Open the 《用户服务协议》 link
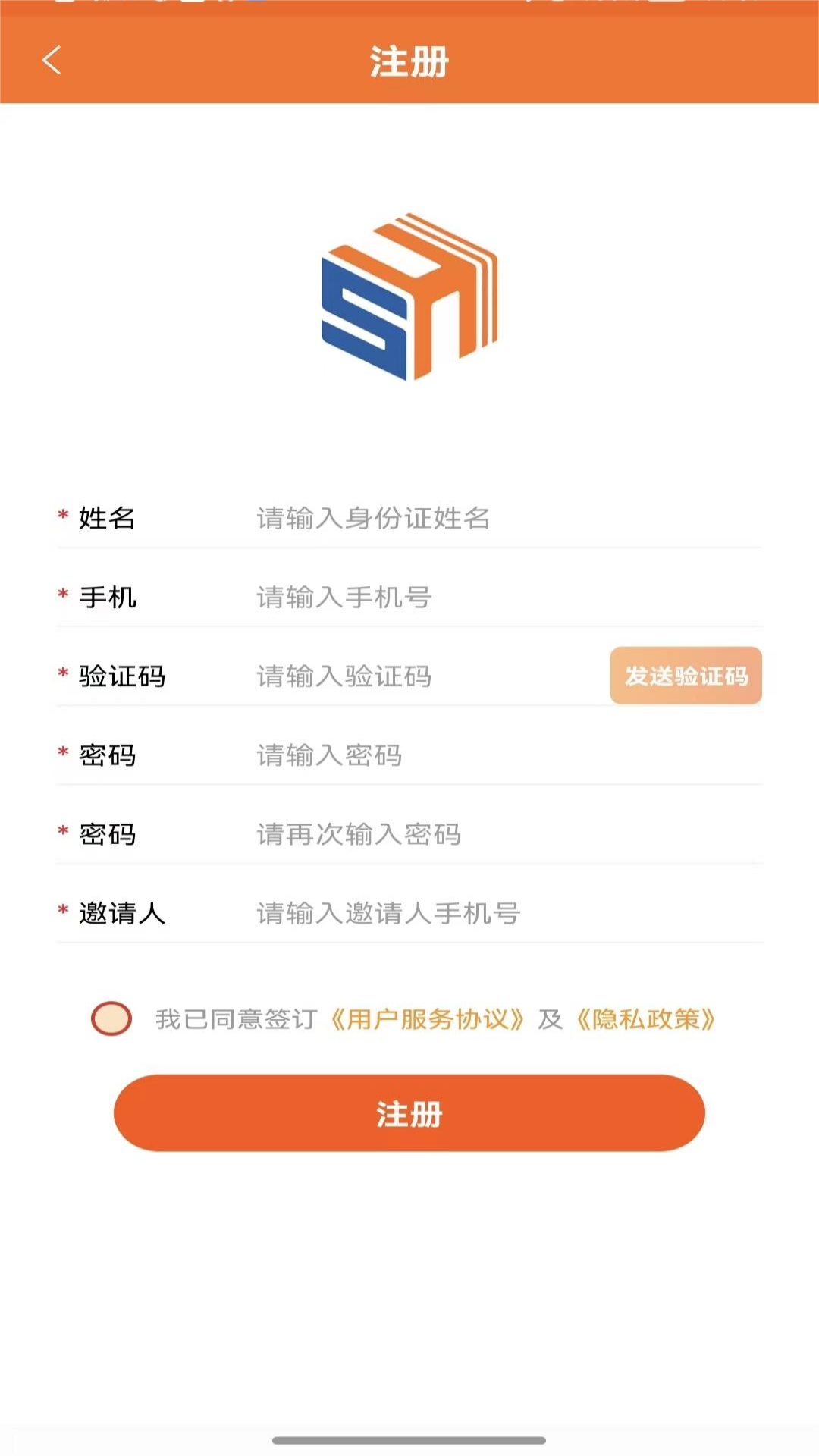819x1456 pixels. click(427, 1019)
